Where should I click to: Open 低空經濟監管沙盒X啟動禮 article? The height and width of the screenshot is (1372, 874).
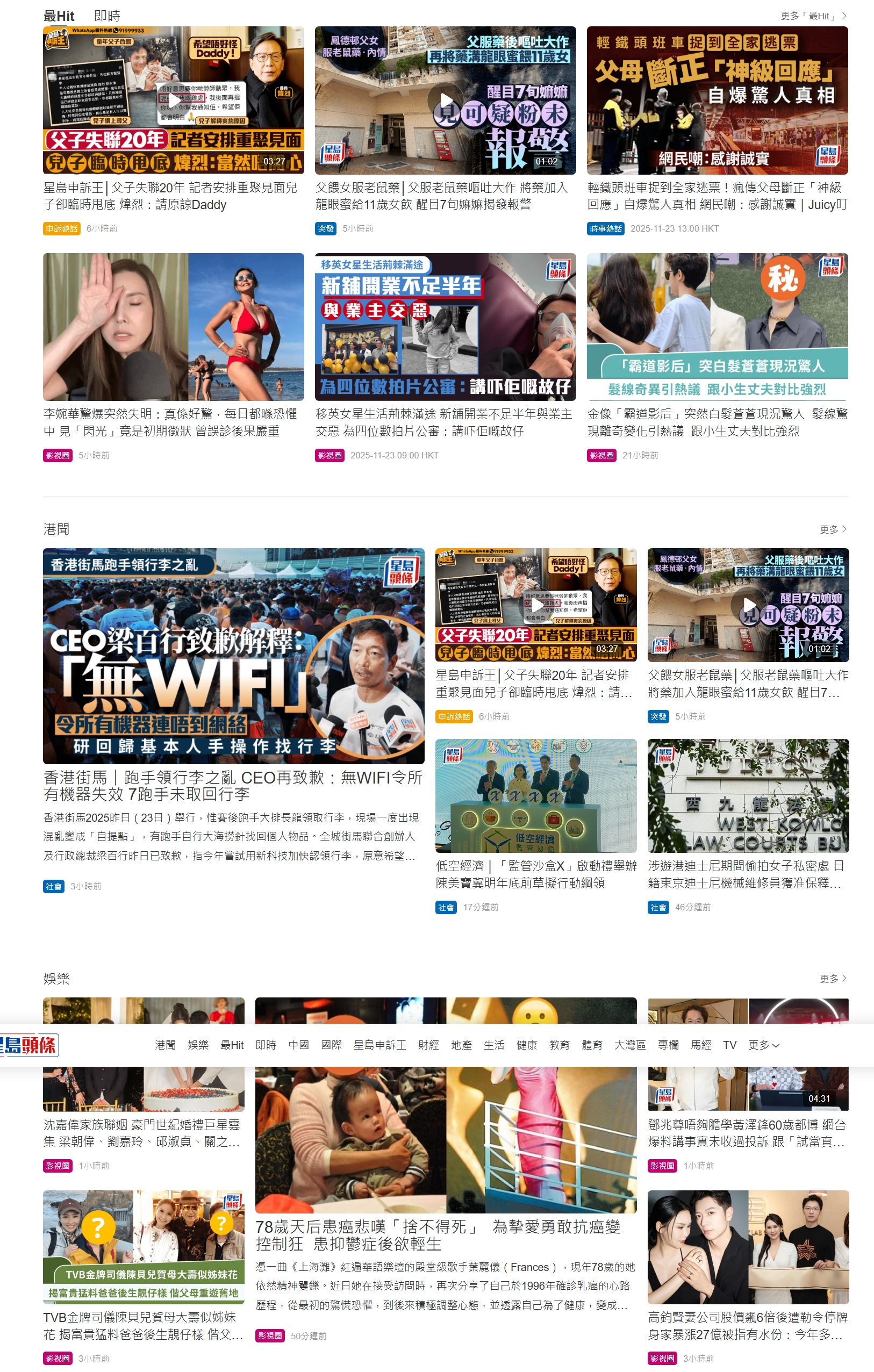click(535, 874)
